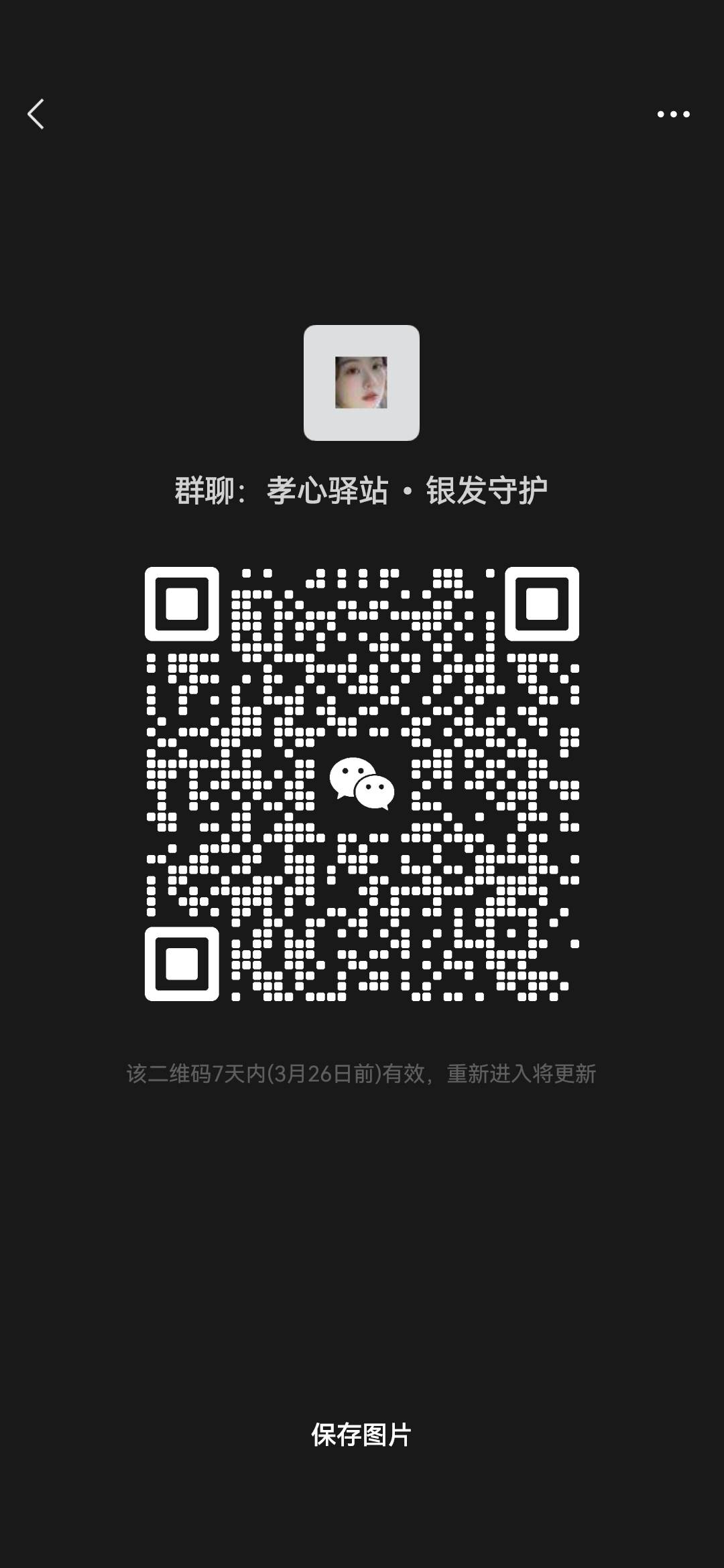Go back using the top-left arrow
The image size is (724, 1568).
pyautogui.click(x=36, y=114)
